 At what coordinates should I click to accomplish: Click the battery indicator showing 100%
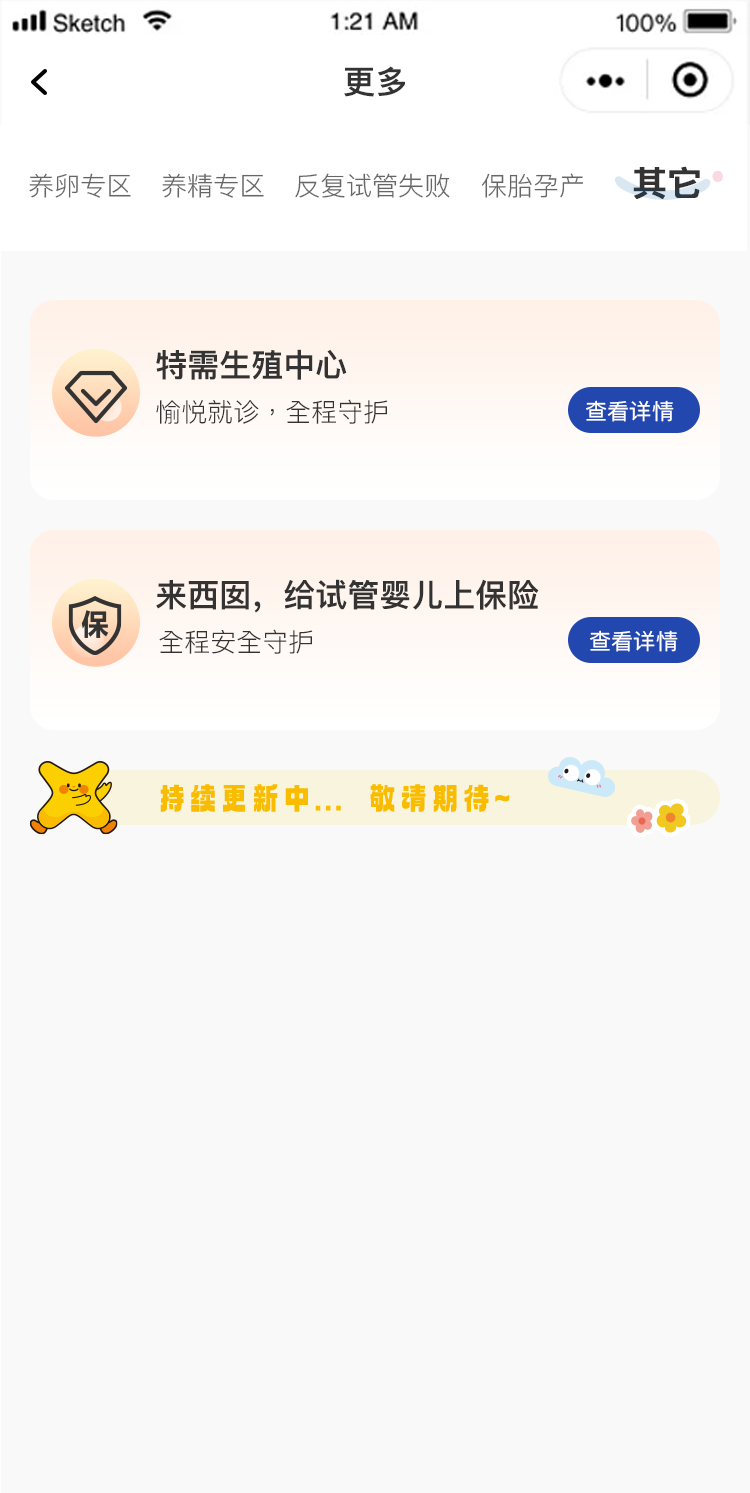point(706,20)
